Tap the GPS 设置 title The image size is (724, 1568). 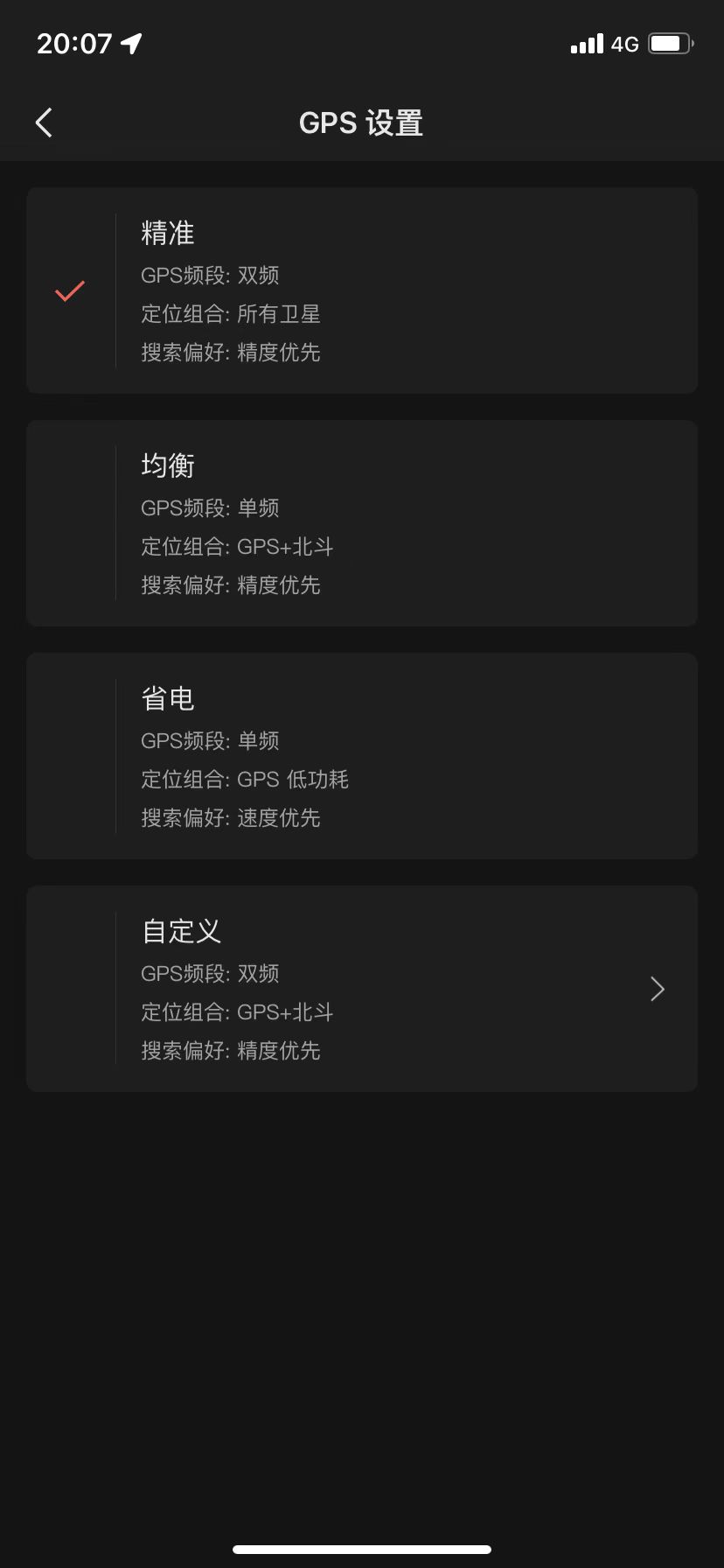click(x=361, y=122)
